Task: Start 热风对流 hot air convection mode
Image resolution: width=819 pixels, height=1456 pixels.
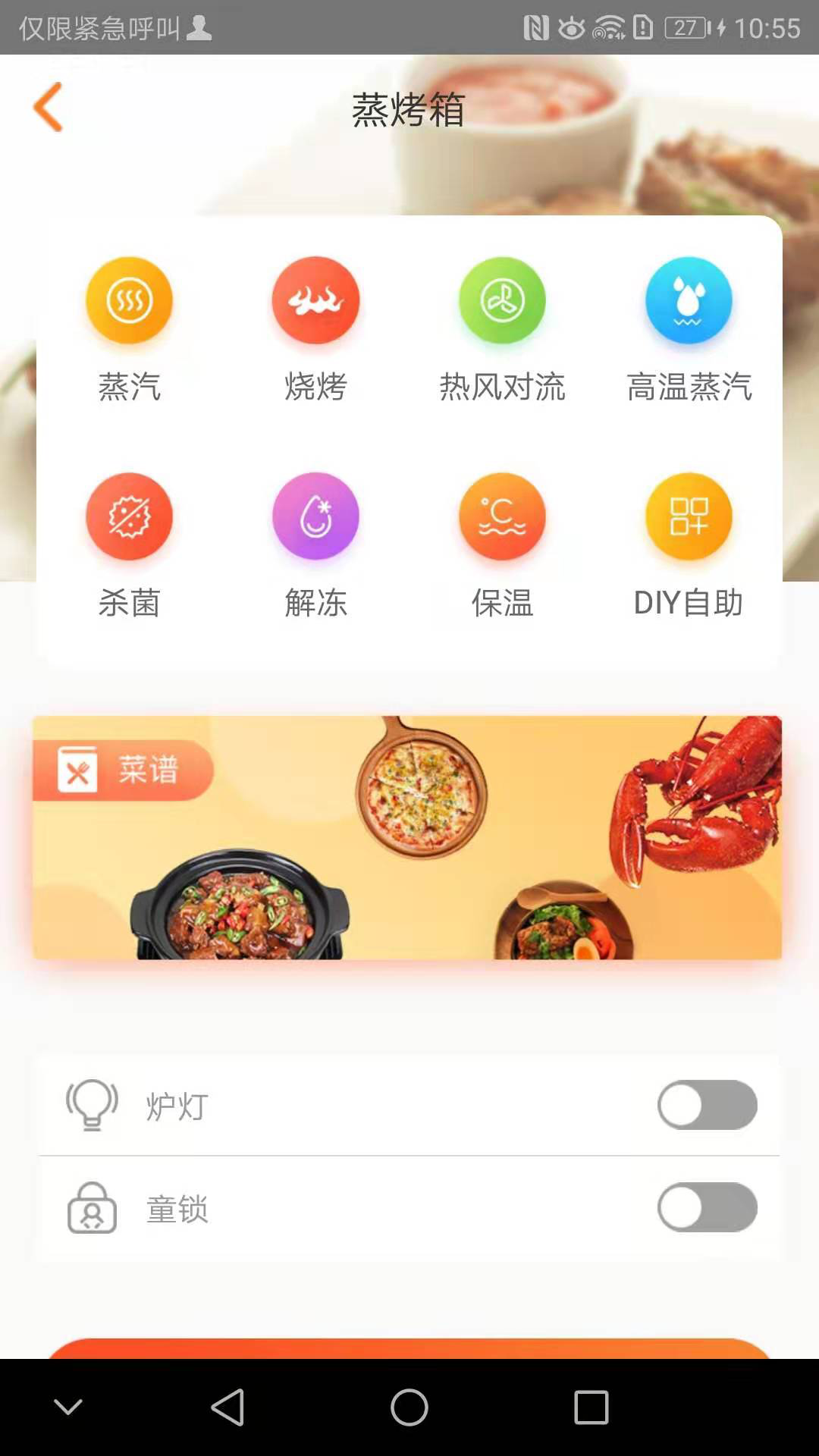Action: (x=502, y=301)
